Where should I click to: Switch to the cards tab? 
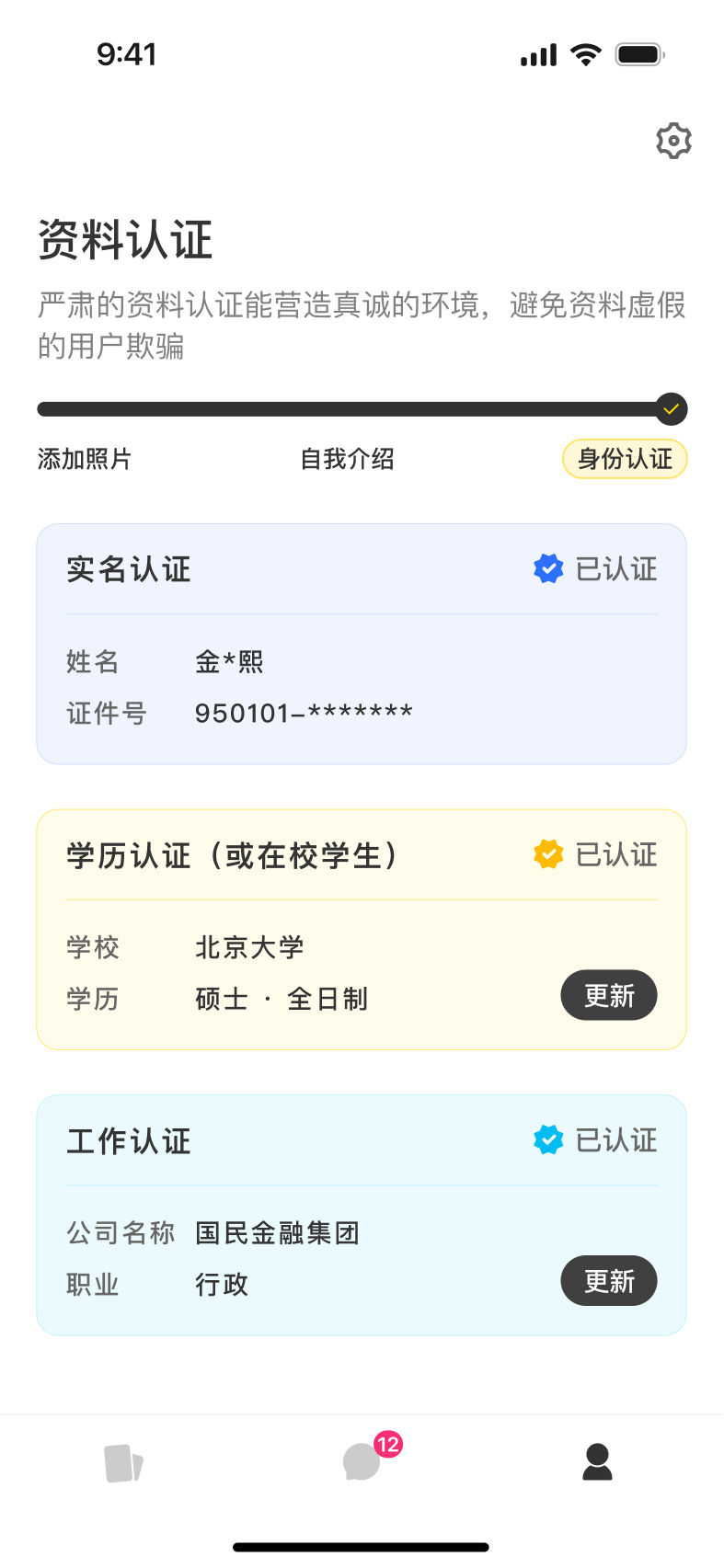point(123,1462)
